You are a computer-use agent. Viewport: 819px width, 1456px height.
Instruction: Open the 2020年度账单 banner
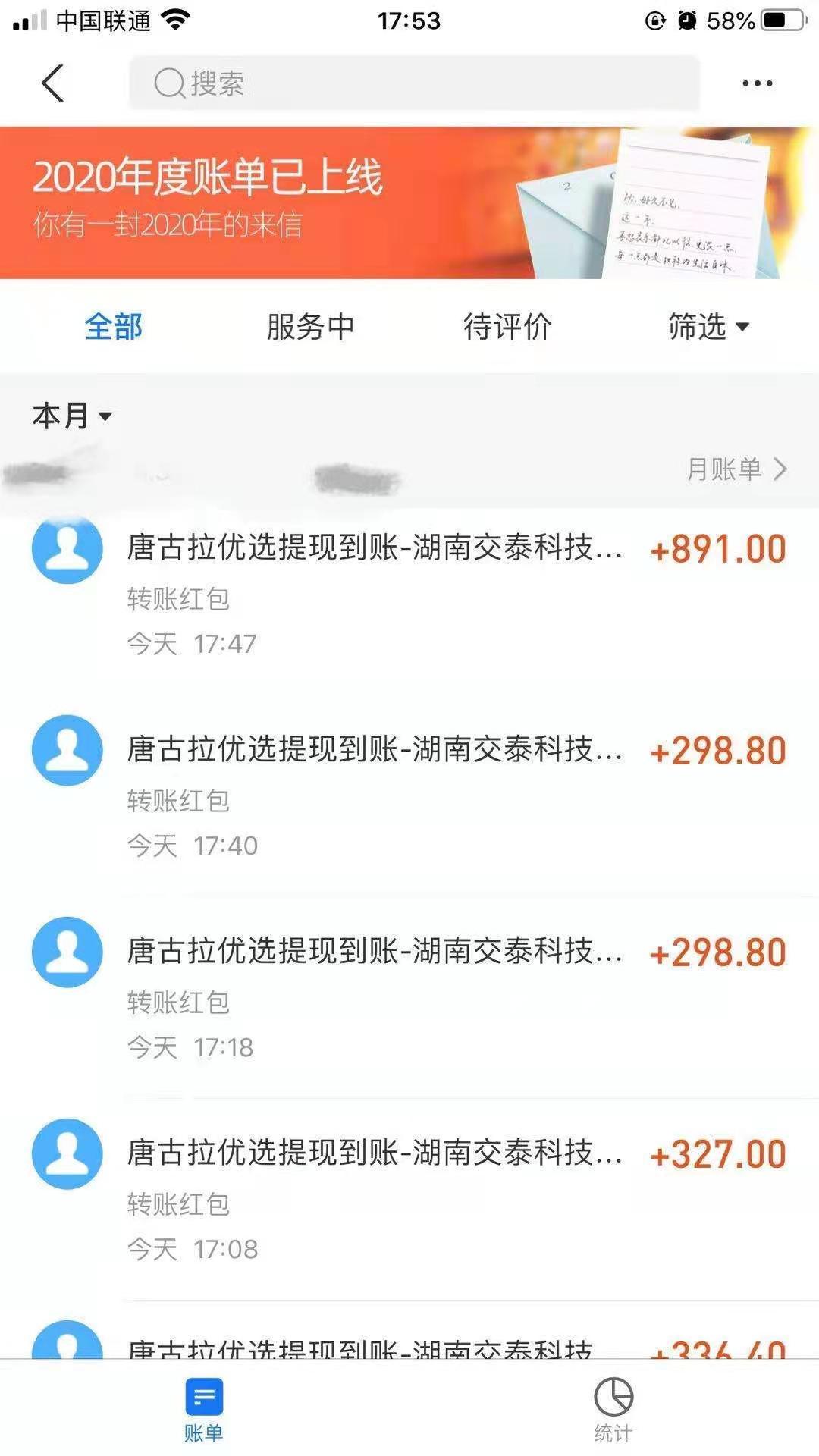point(409,205)
